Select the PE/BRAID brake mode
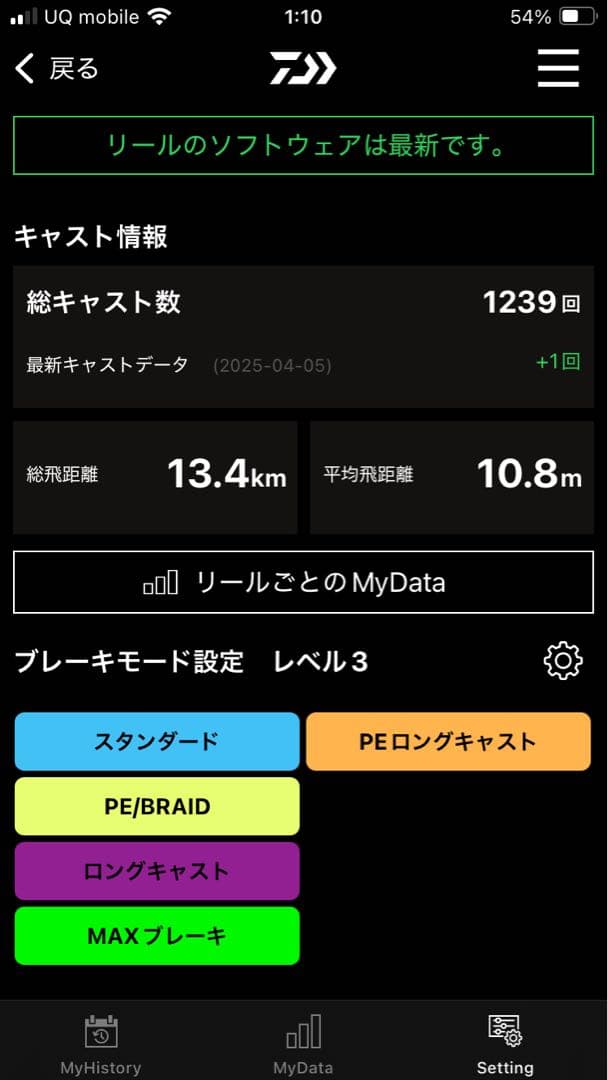Viewport: 608px width, 1080px height. tap(157, 806)
